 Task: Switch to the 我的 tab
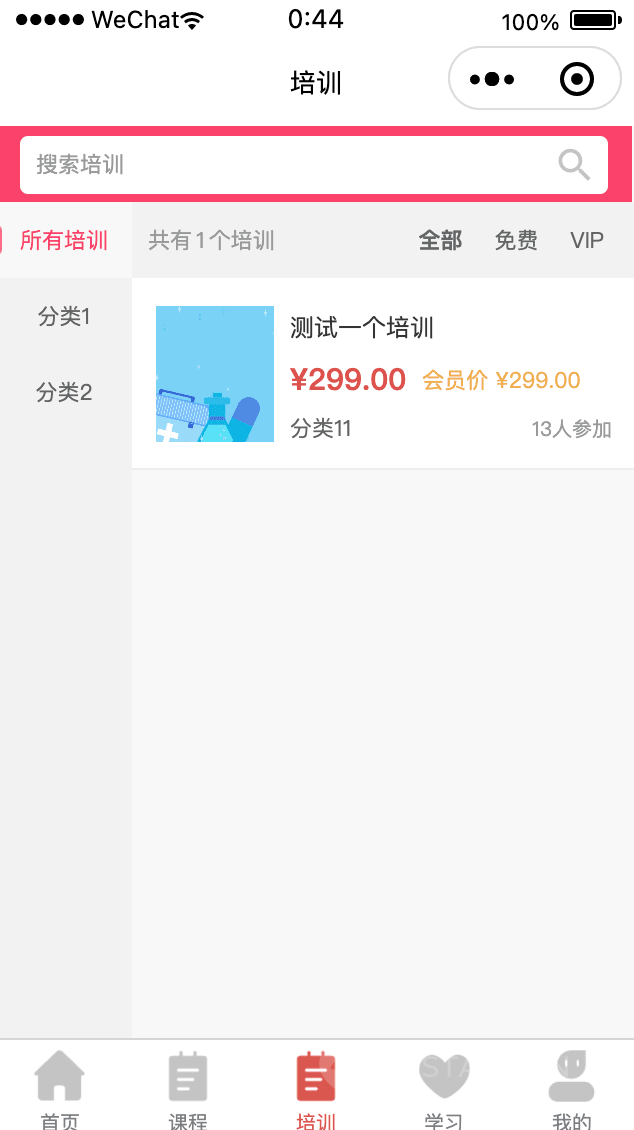click(572, 1089)
